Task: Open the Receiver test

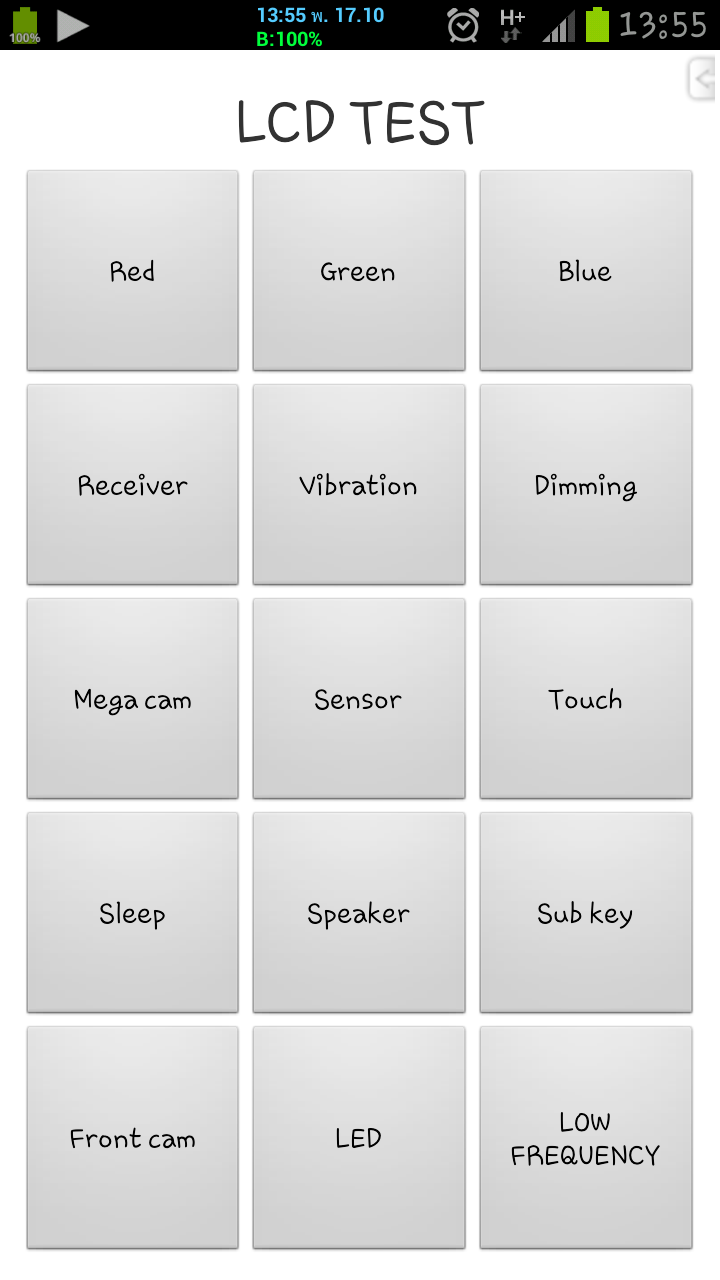Action: [132, 484]
